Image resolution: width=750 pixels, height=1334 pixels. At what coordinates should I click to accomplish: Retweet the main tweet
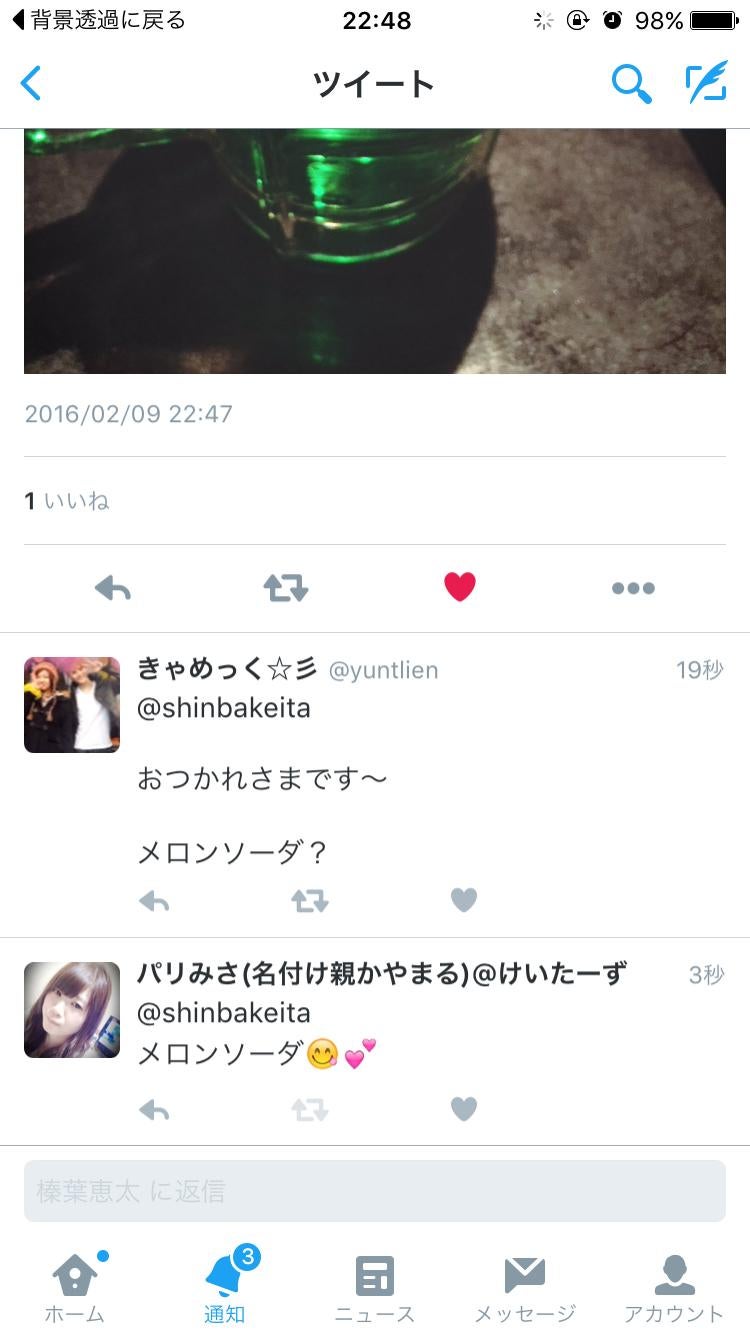[286, 588]
